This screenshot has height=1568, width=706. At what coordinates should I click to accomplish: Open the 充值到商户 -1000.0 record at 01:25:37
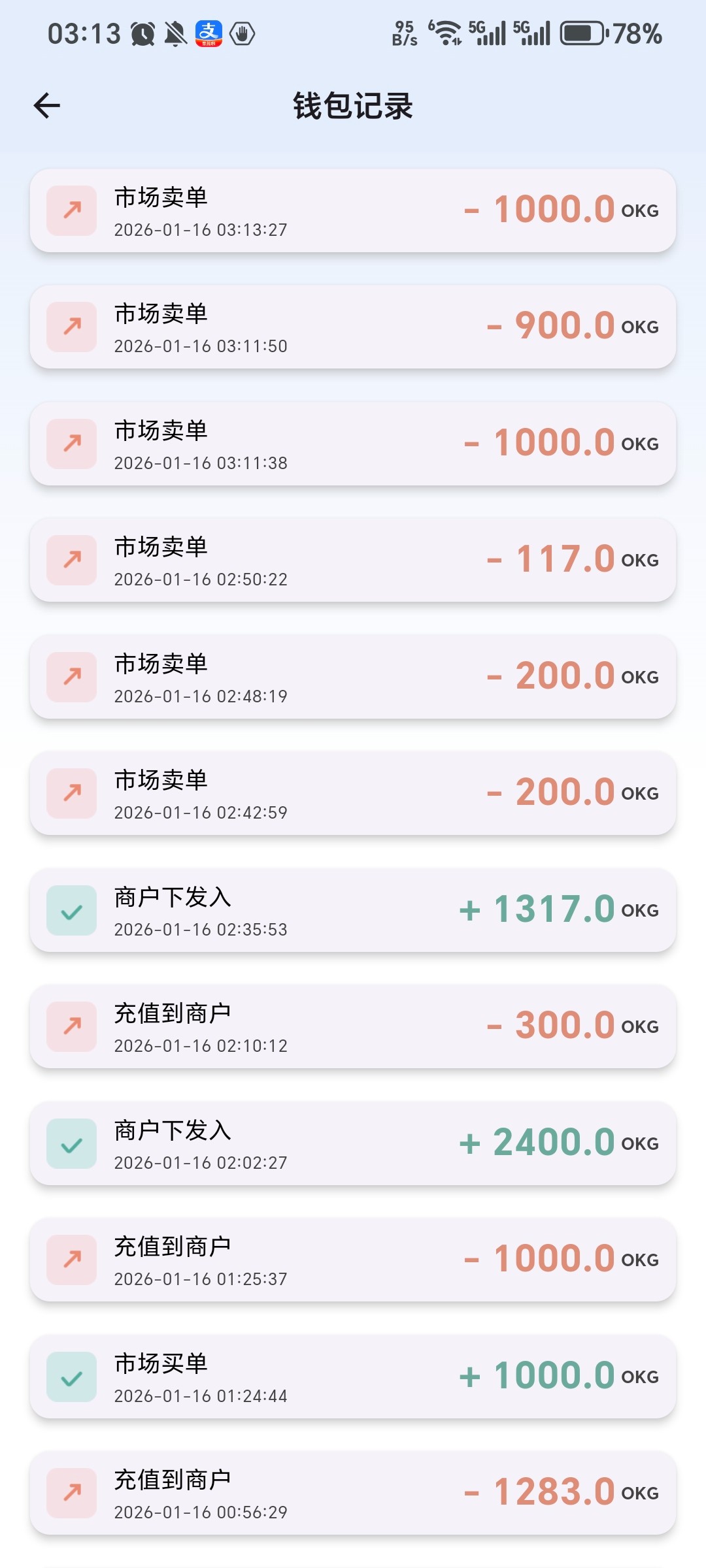[x=353, y=1260]
